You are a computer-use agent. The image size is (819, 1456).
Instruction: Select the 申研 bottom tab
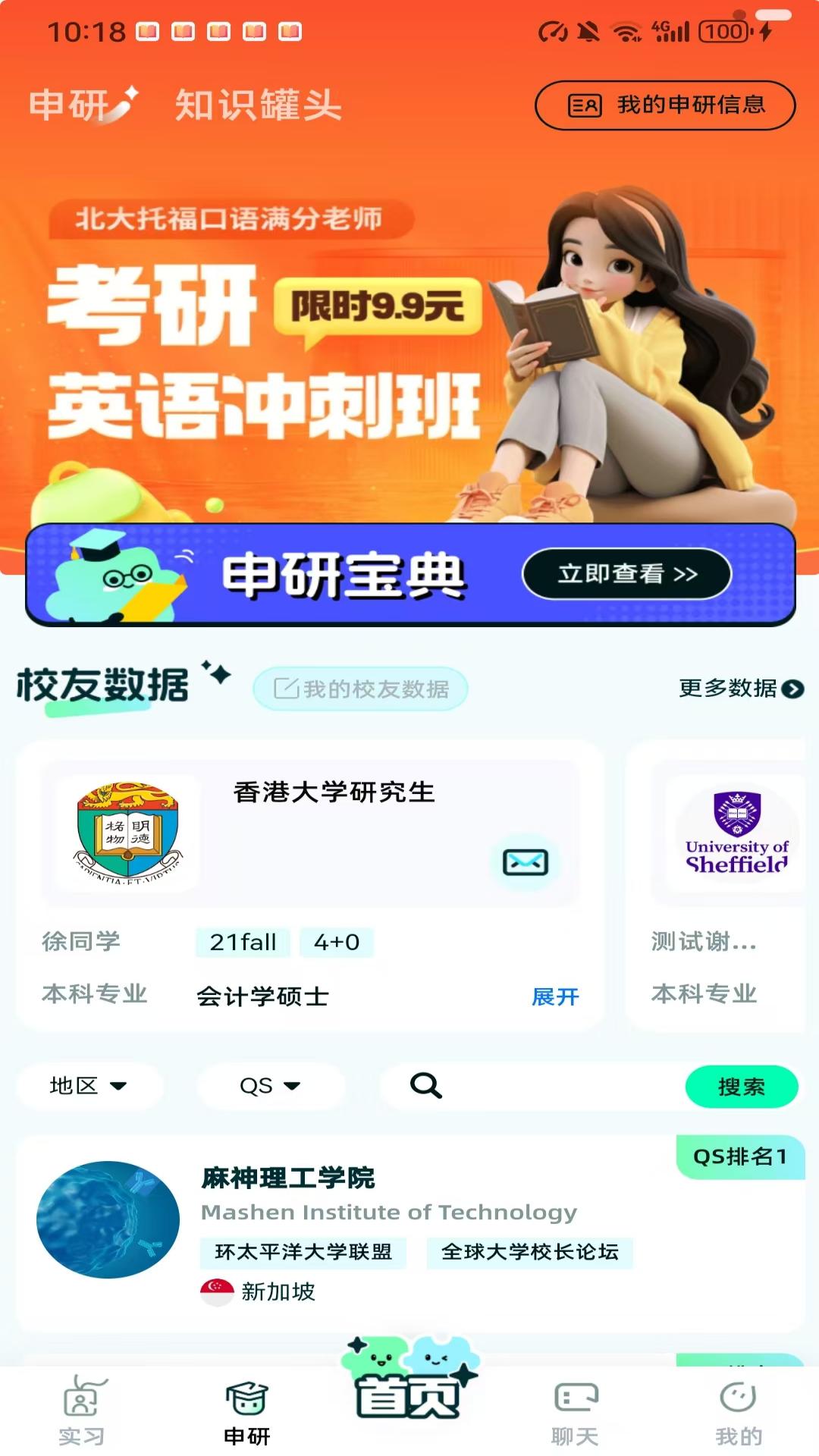pyautogui.click(x=246, y=1410)
